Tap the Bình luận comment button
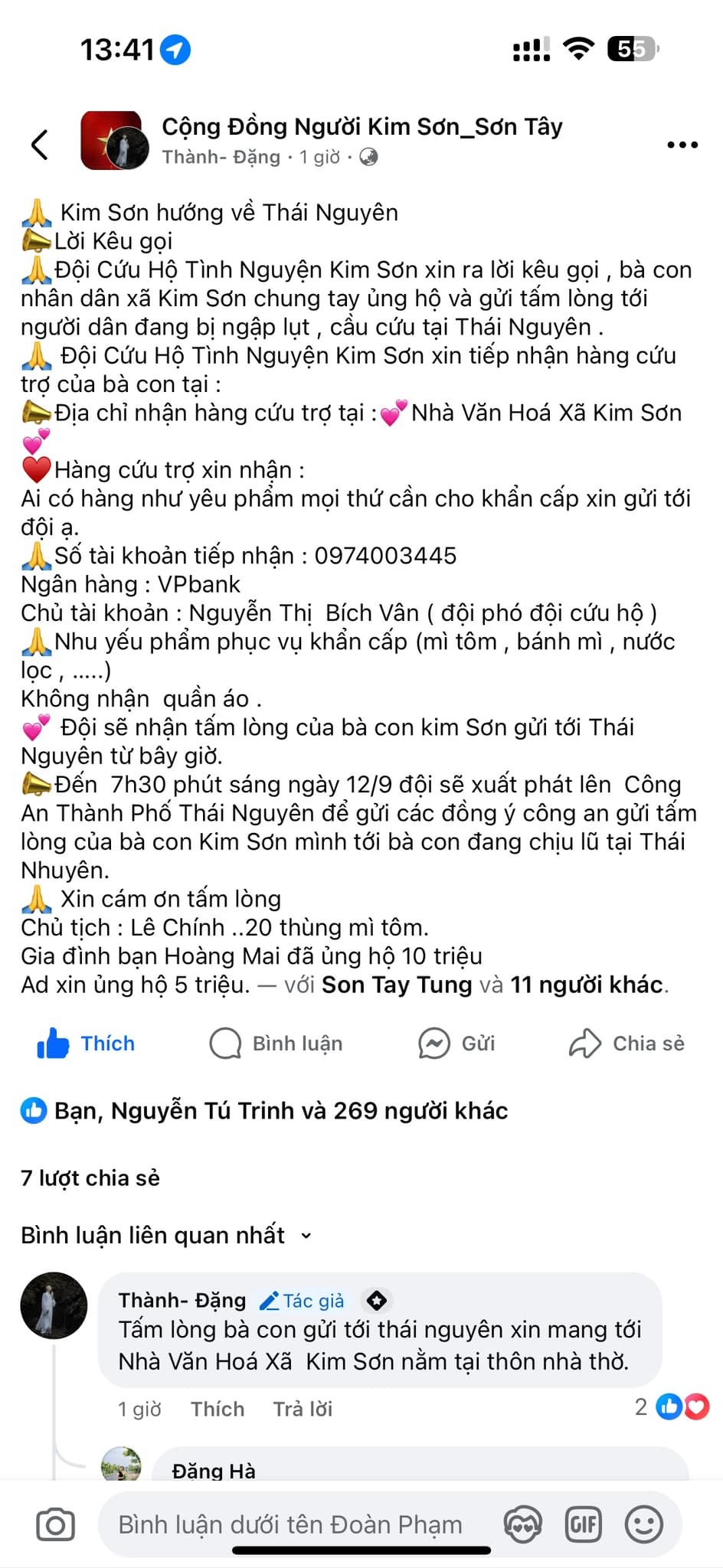Image resolution: width=723 pixels, height=1568 pixels. (x=276, y=1043)
